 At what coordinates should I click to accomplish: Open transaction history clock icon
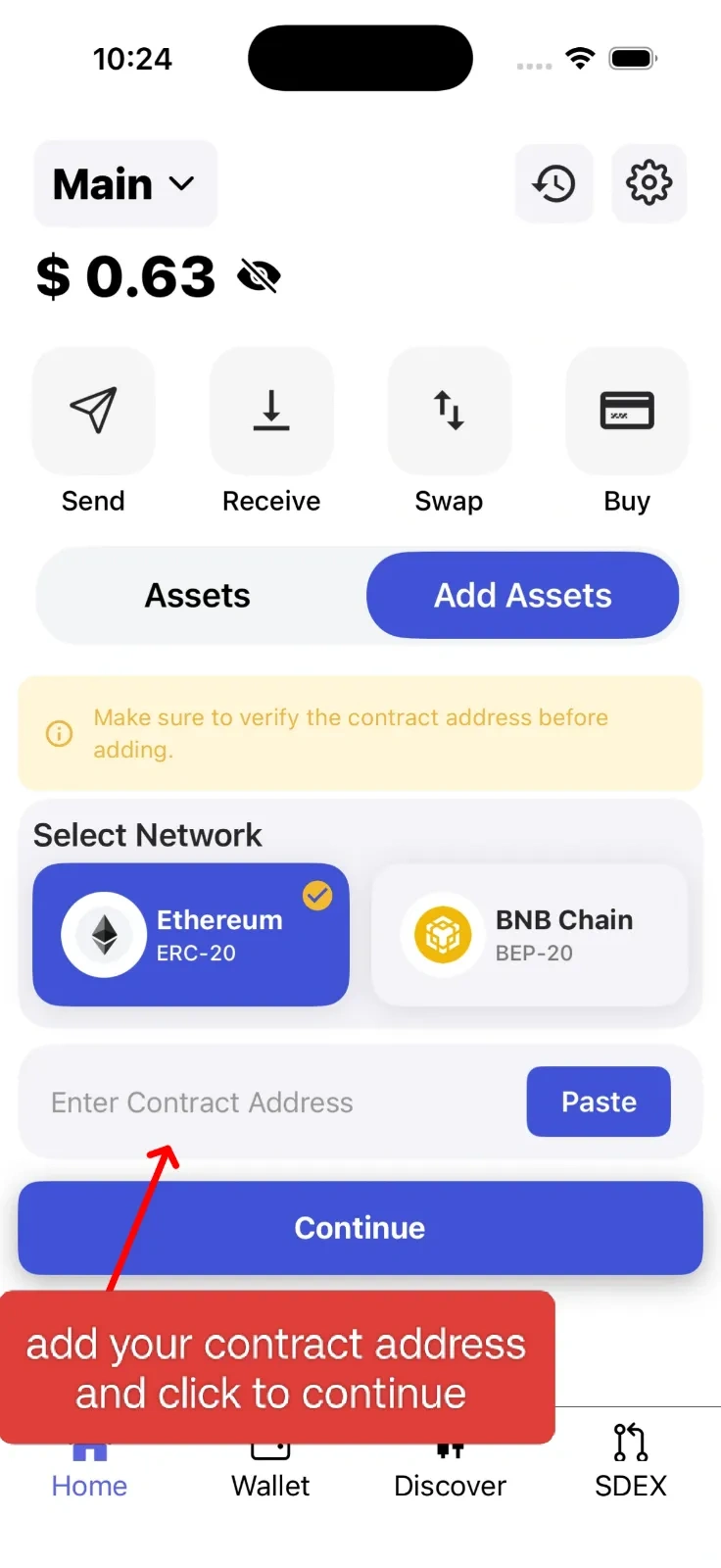553,183
